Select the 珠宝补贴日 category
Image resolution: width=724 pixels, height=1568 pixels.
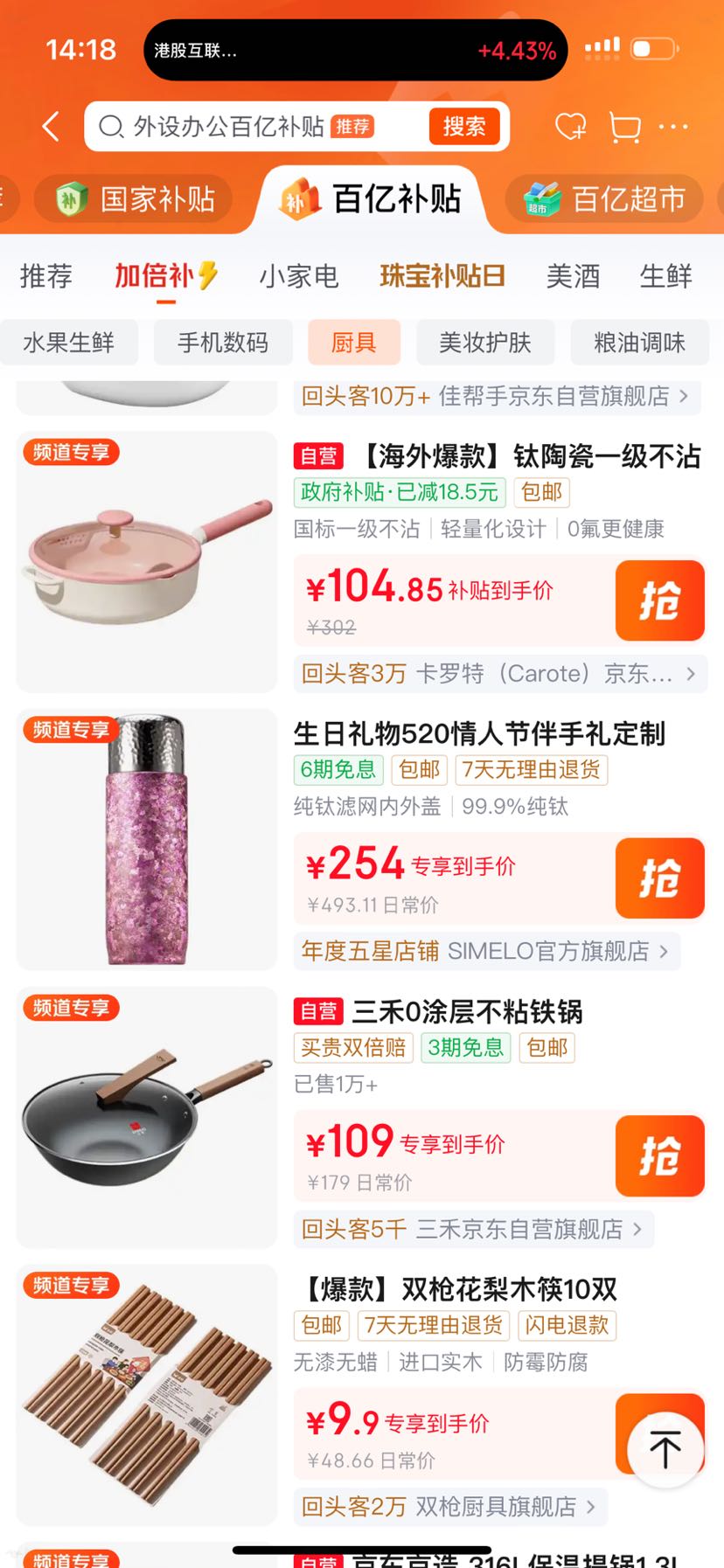pyautogui.click(x=442, y=276)
